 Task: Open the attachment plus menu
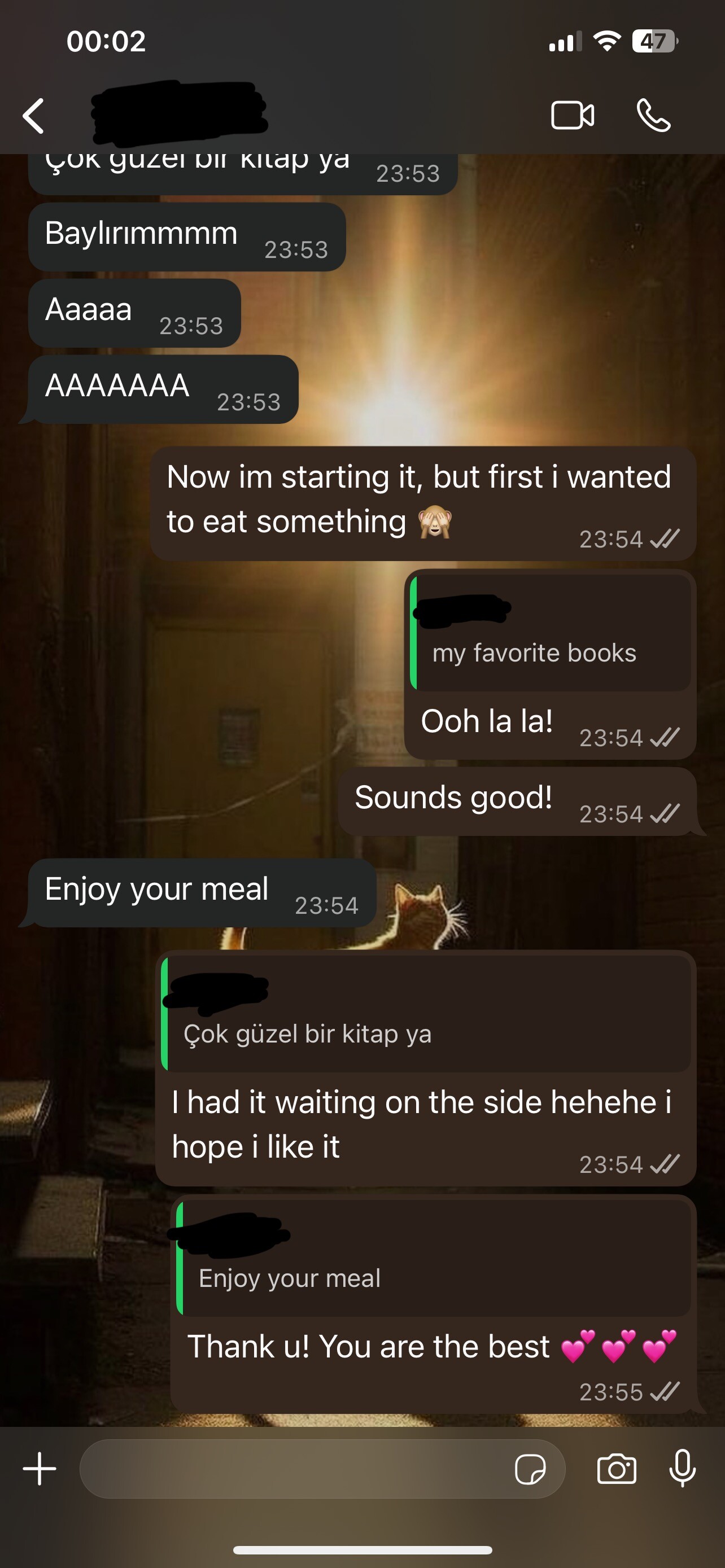(x=40, y=1469)
